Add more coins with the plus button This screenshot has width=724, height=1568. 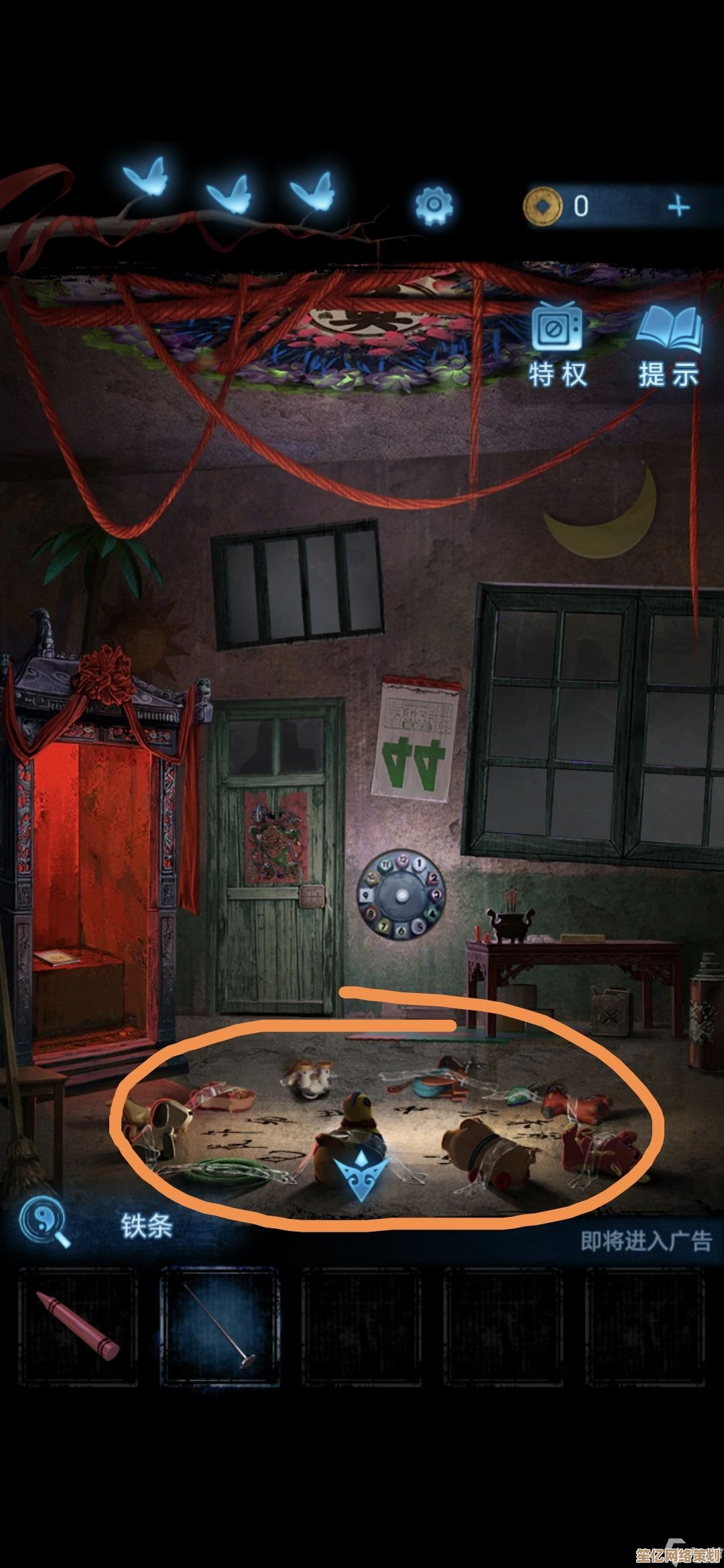(x=678, y=206)
